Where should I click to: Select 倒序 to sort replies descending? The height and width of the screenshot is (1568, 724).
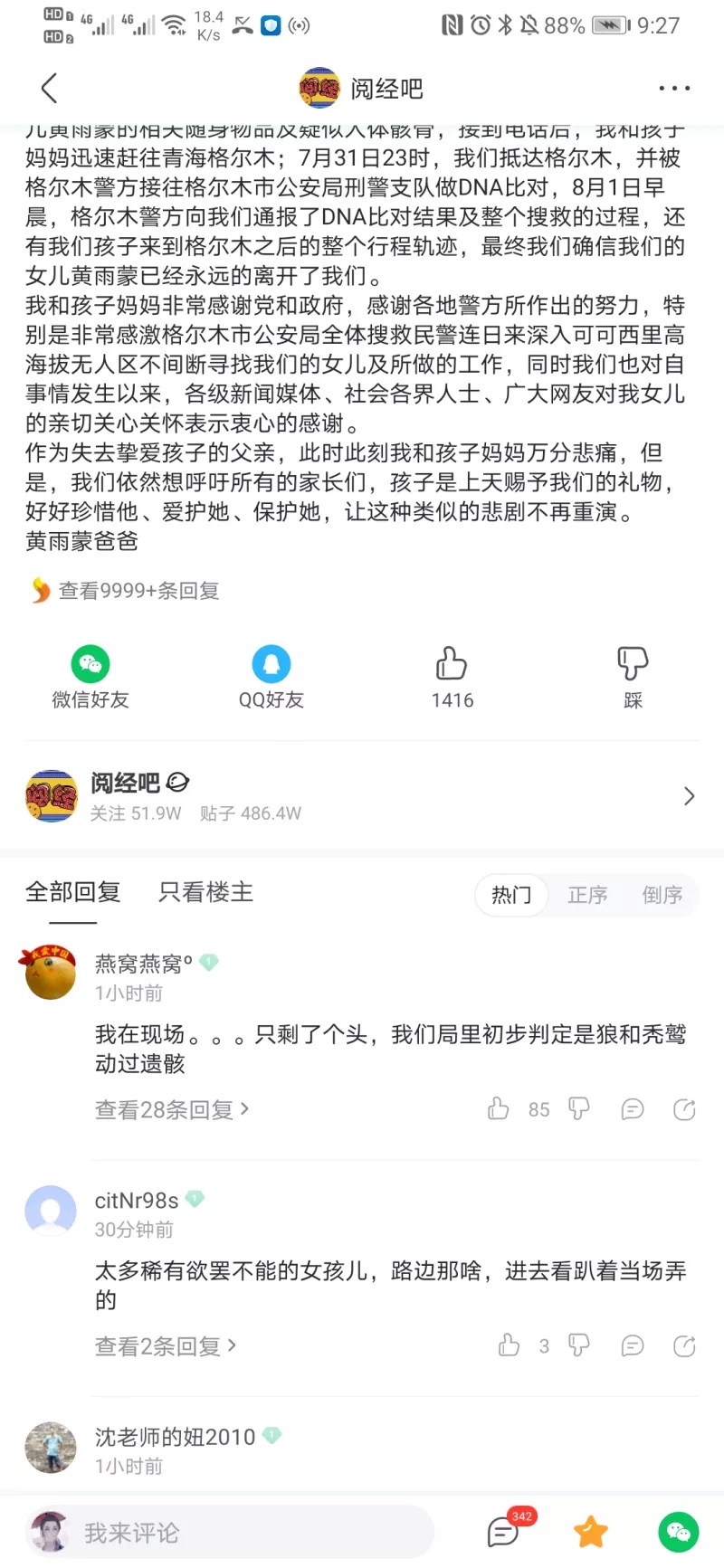click(662, 895)
